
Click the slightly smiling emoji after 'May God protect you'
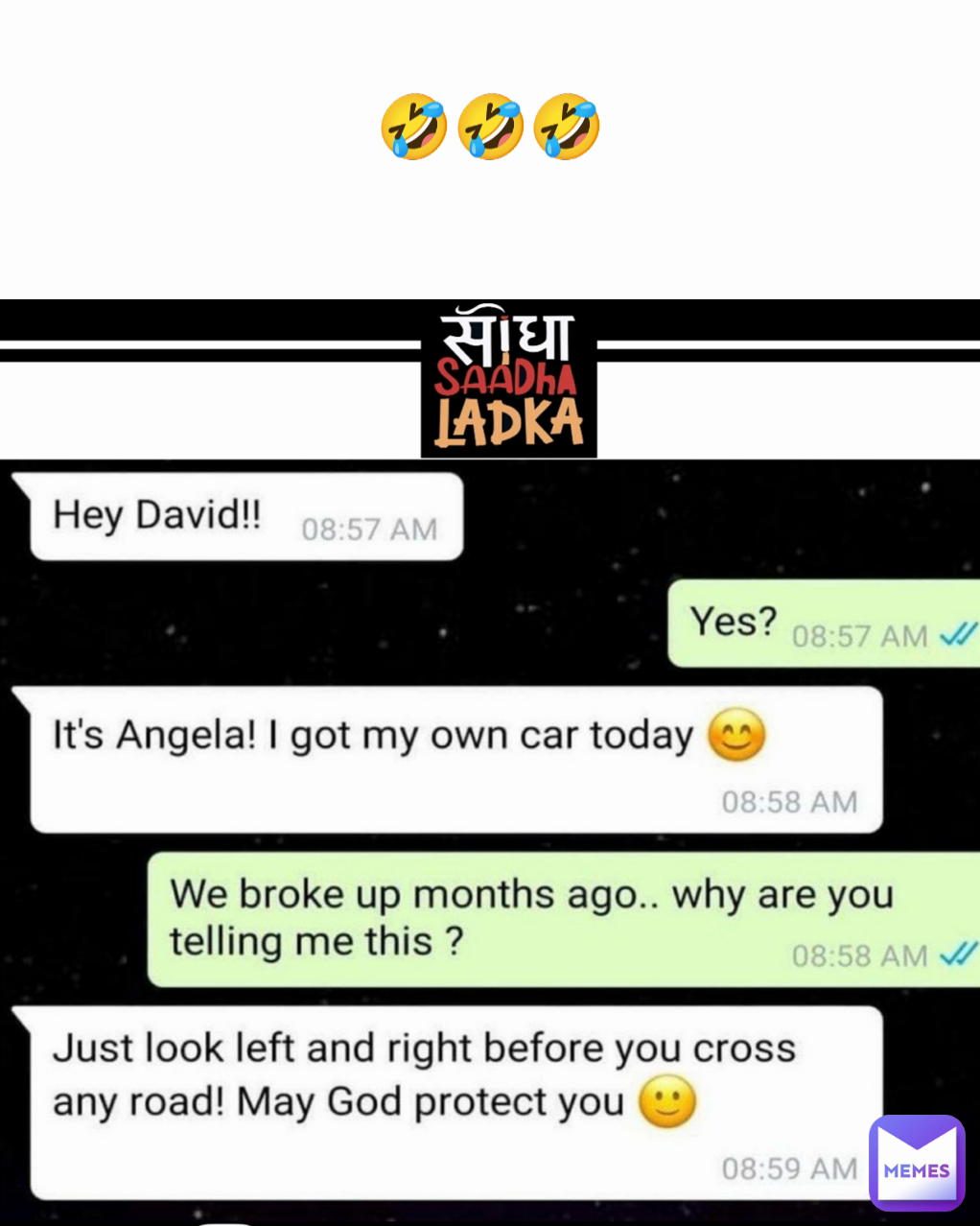click(668, 1103)
